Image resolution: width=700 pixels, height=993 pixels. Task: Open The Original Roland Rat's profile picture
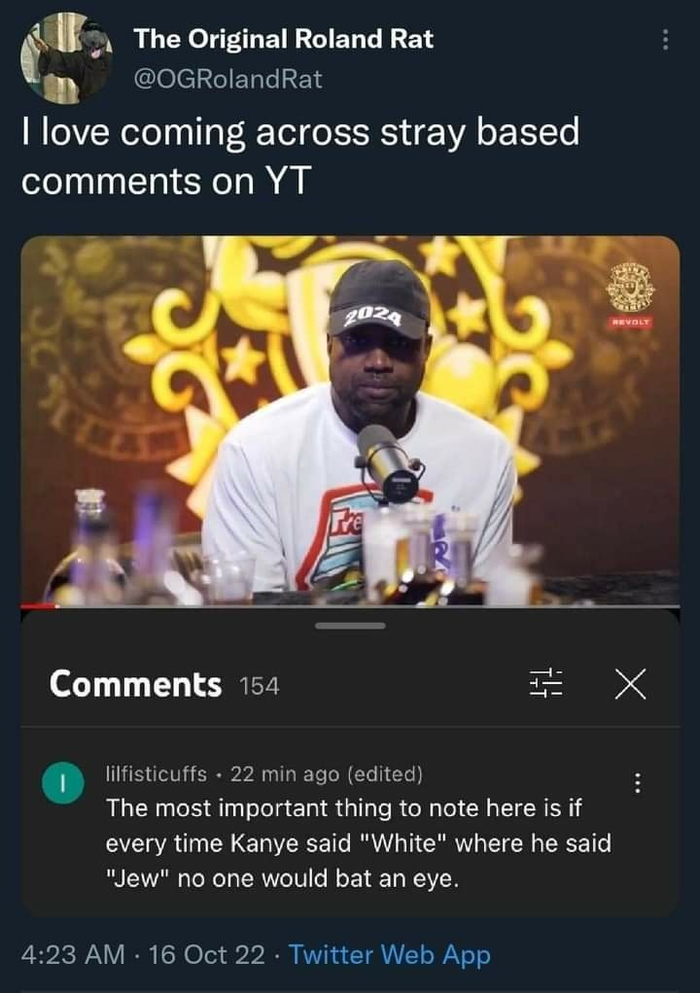click(x=67, y=57)
